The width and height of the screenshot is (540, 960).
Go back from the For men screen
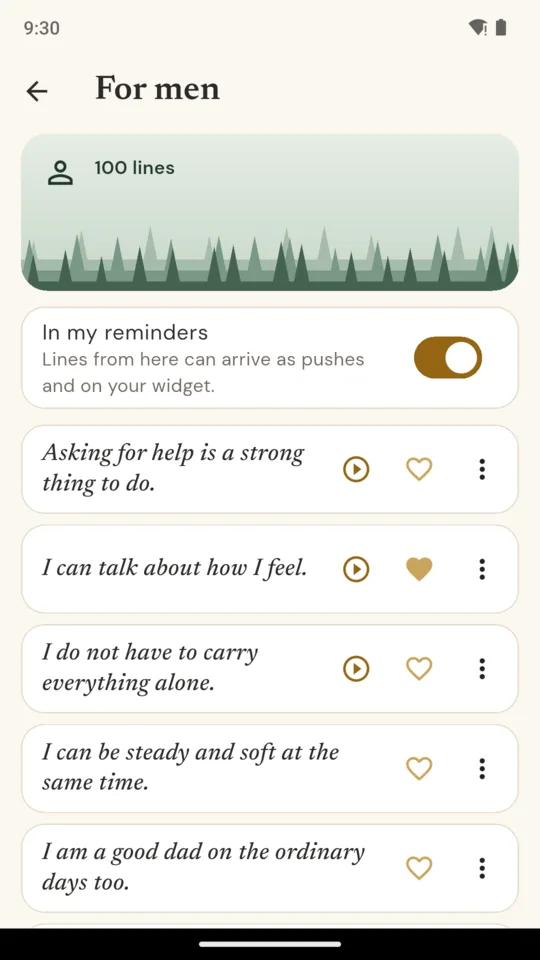37,91
